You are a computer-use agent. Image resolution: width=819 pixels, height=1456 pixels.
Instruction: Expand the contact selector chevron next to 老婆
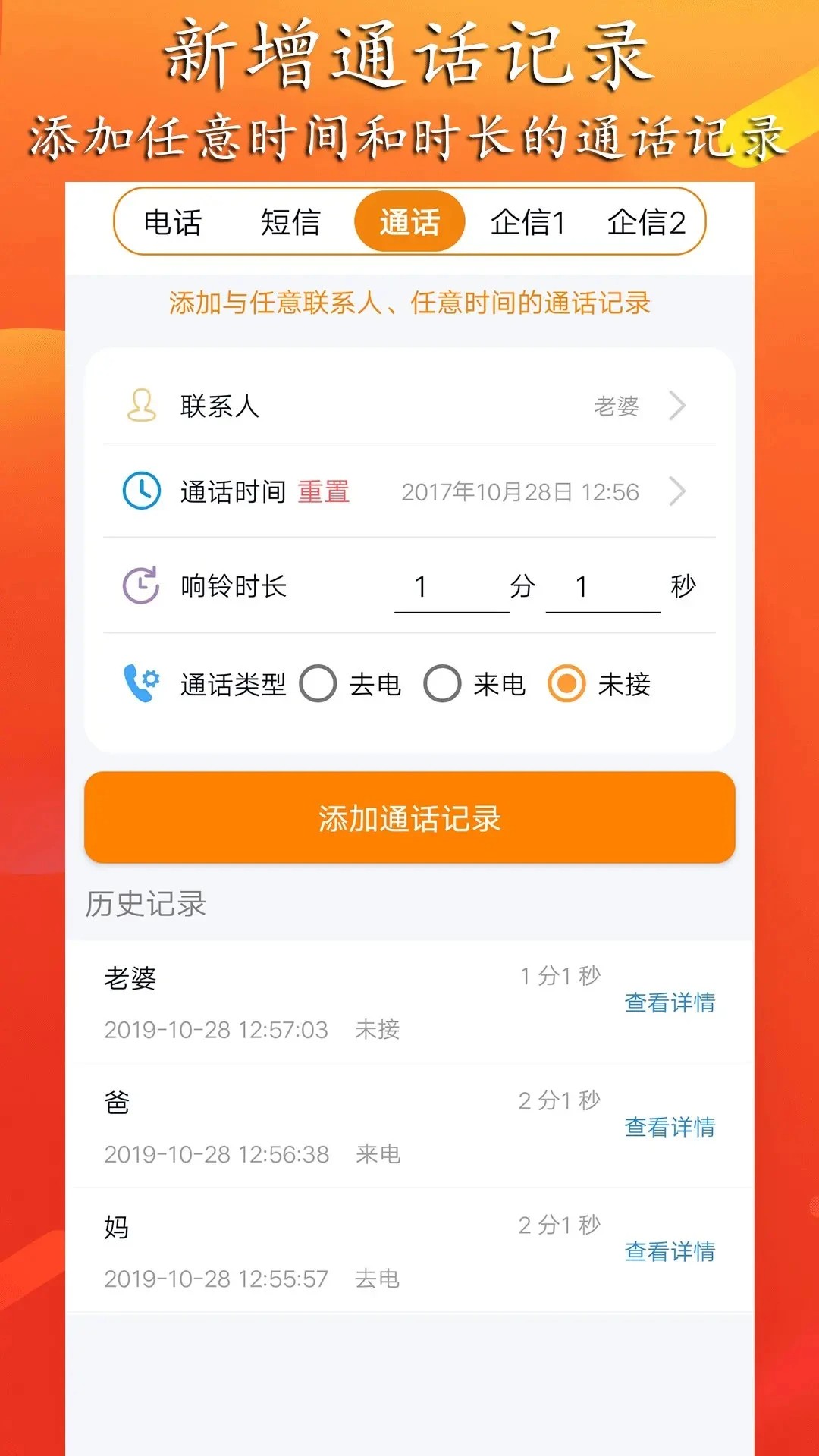[677, 404]
